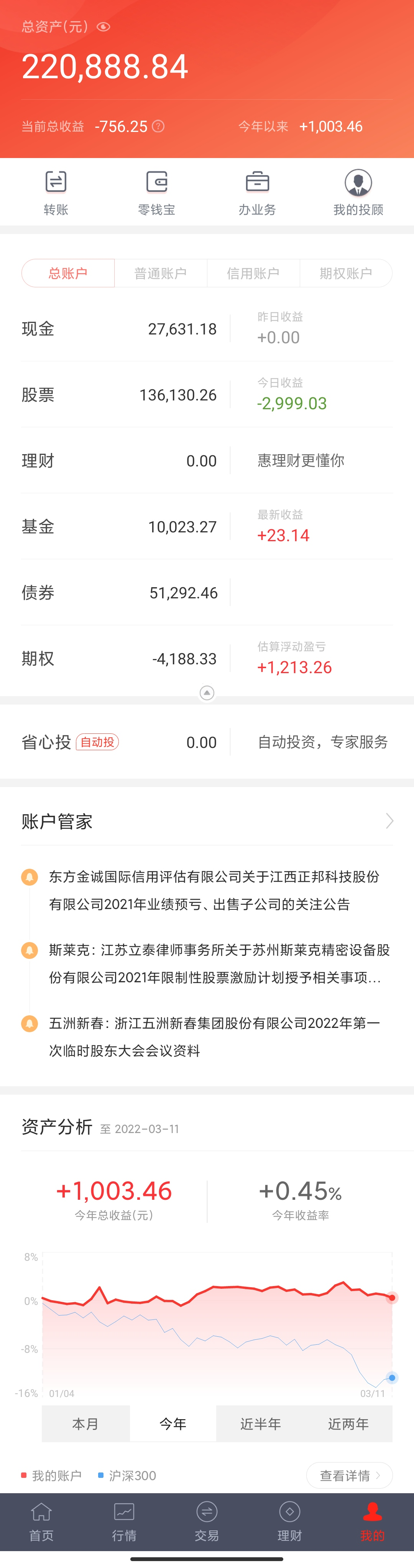Screen dimensions: 414x1568
Task: Tap 查看详情 for asset analysis
Action: [349, 1476]
